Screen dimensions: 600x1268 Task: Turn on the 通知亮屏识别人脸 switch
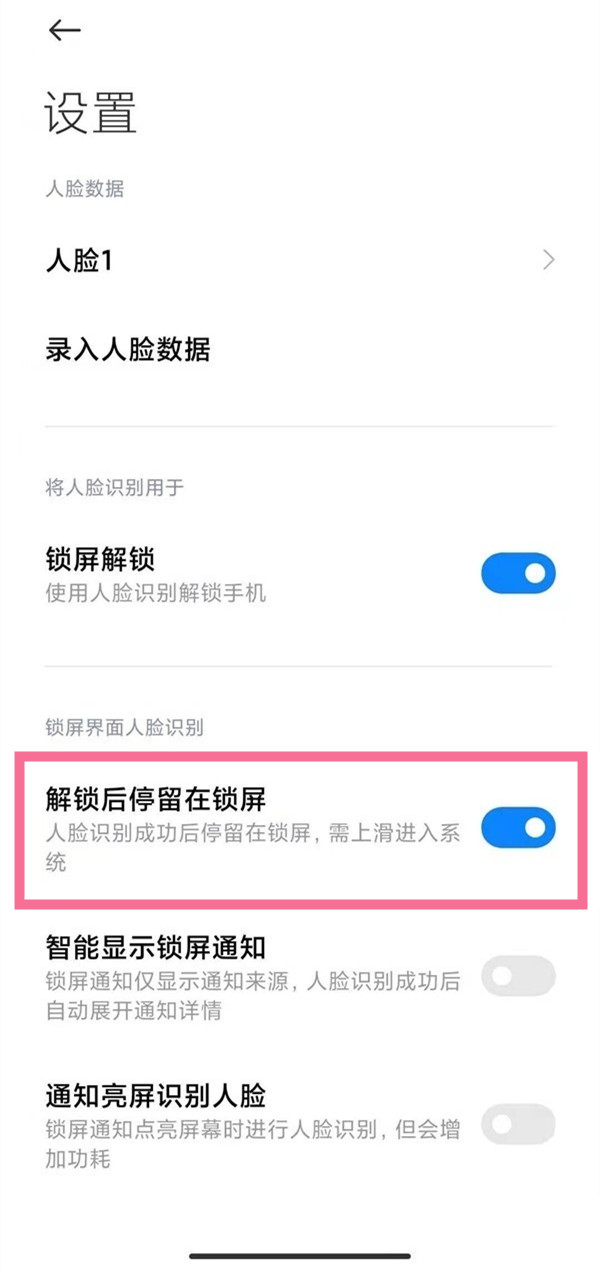517,1124
